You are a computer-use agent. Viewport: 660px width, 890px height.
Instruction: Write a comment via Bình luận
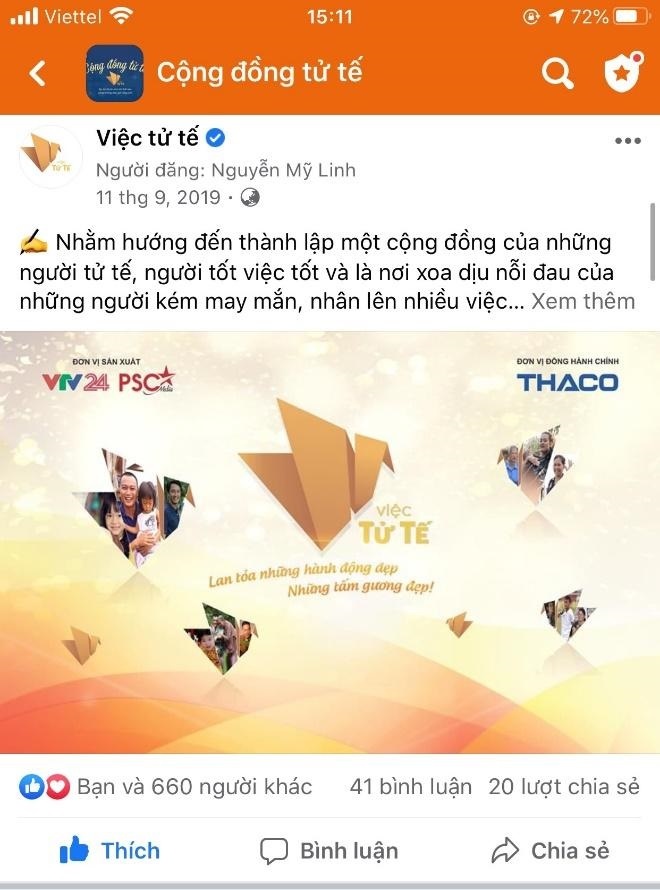329,851
